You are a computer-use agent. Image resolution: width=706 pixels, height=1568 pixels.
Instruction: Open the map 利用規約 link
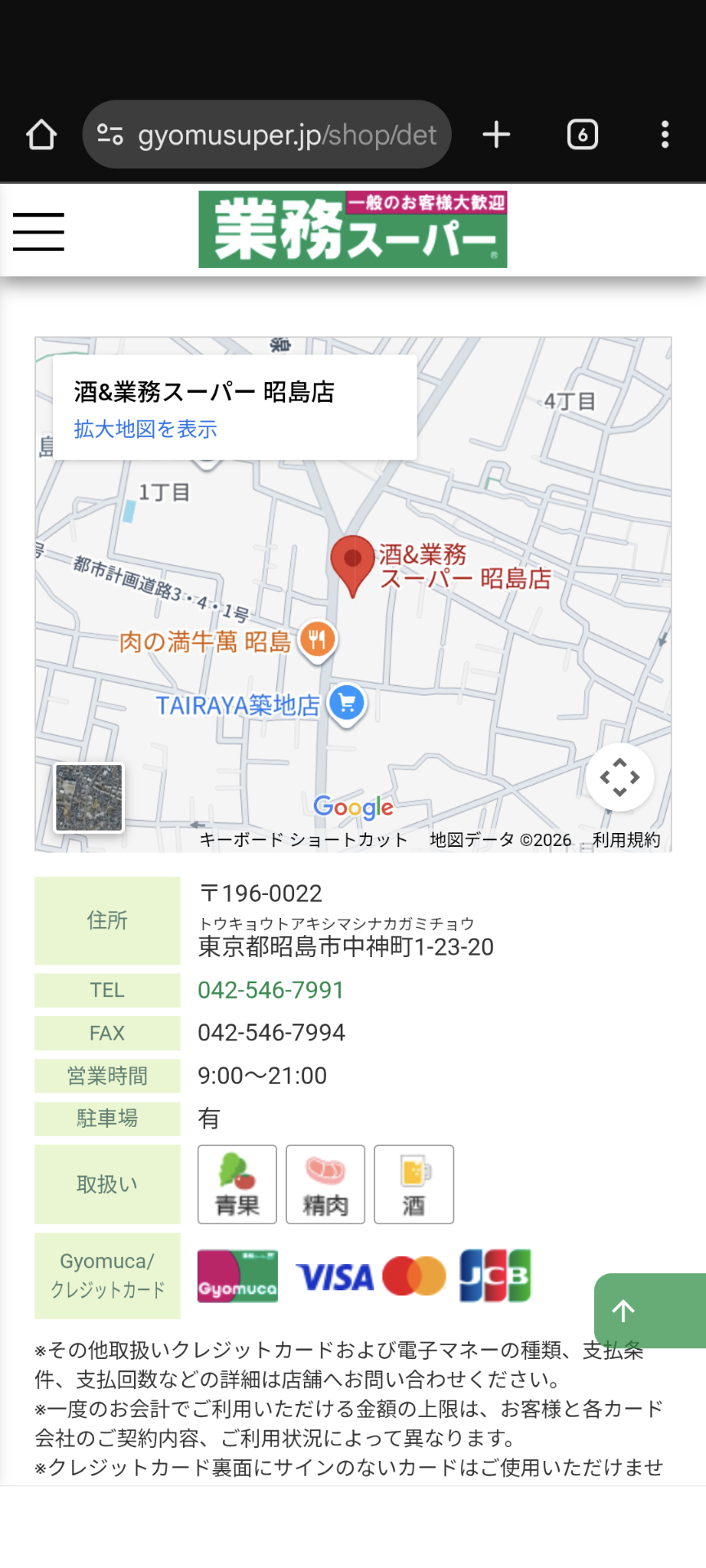(626, 840)
